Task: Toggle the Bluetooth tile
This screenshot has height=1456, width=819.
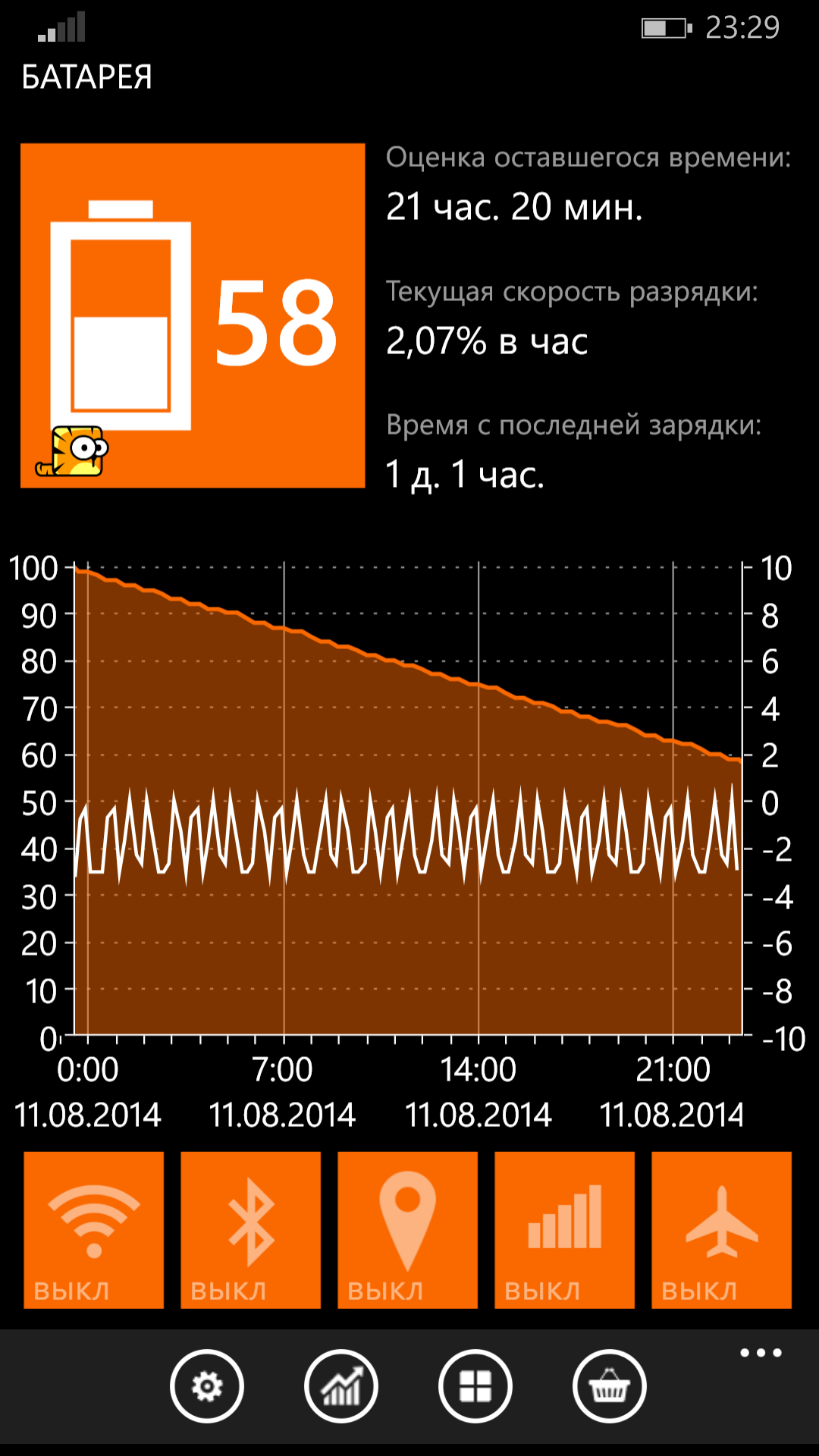Action: point(250,1229)
